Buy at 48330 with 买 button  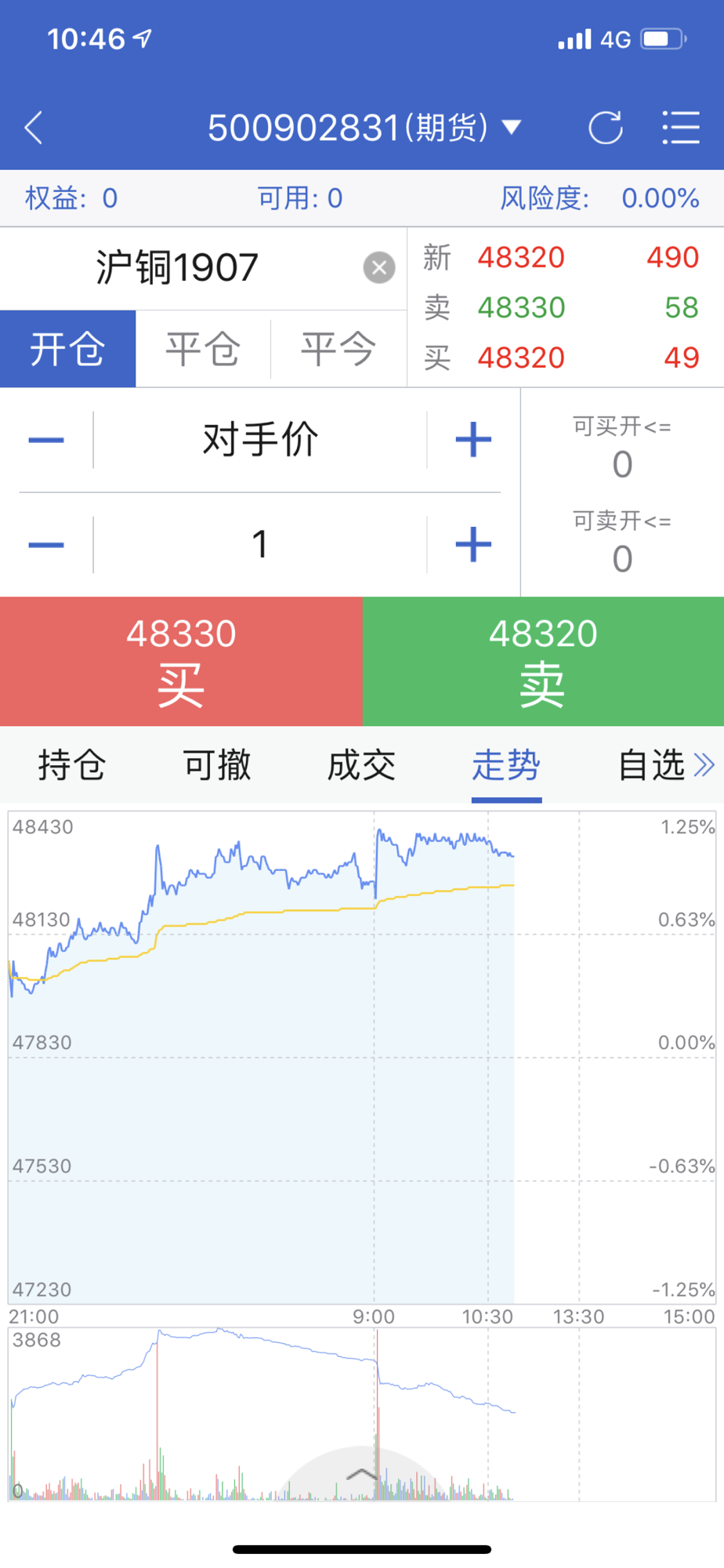click(181, 662)
